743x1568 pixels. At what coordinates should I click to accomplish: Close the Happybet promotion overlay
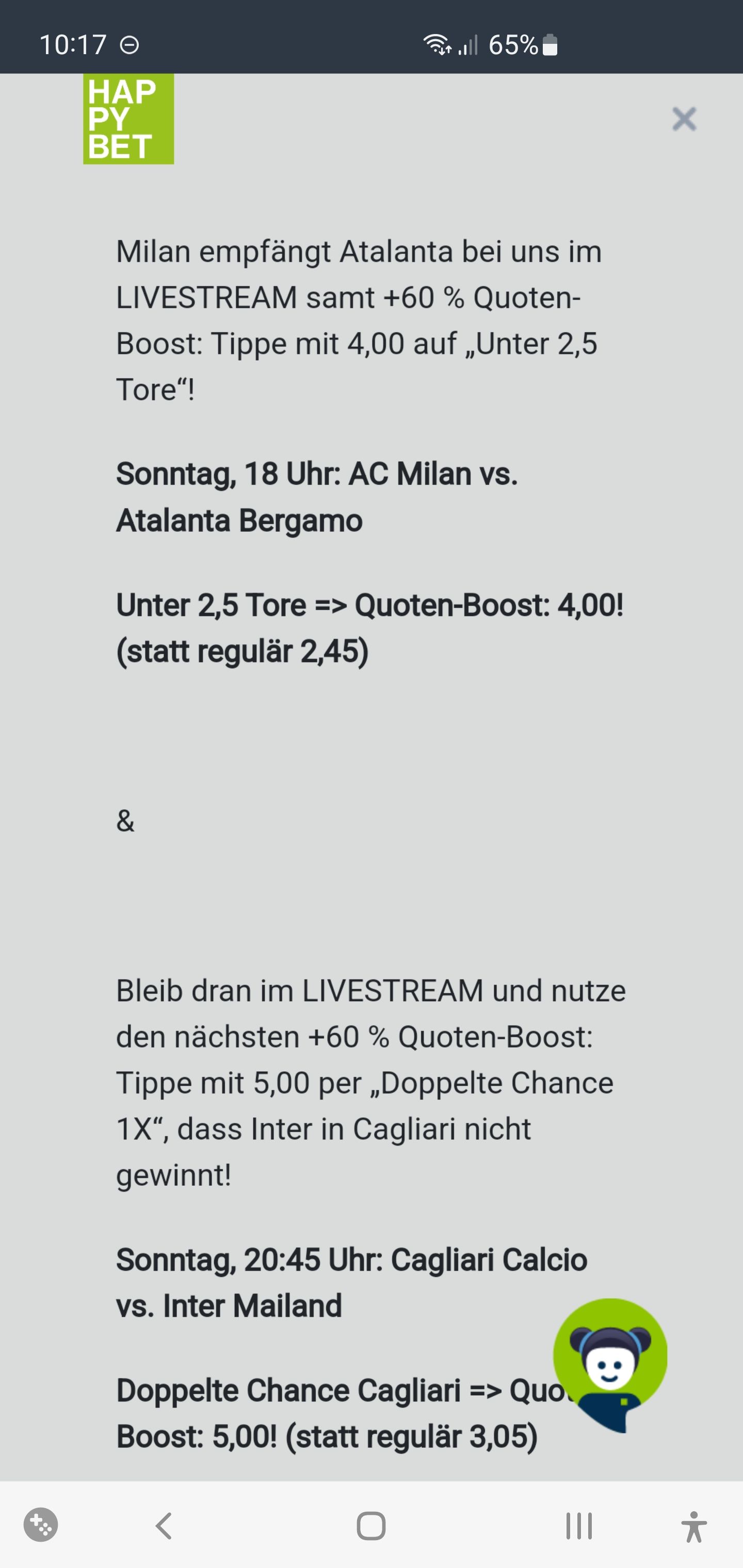coord(684,119)
